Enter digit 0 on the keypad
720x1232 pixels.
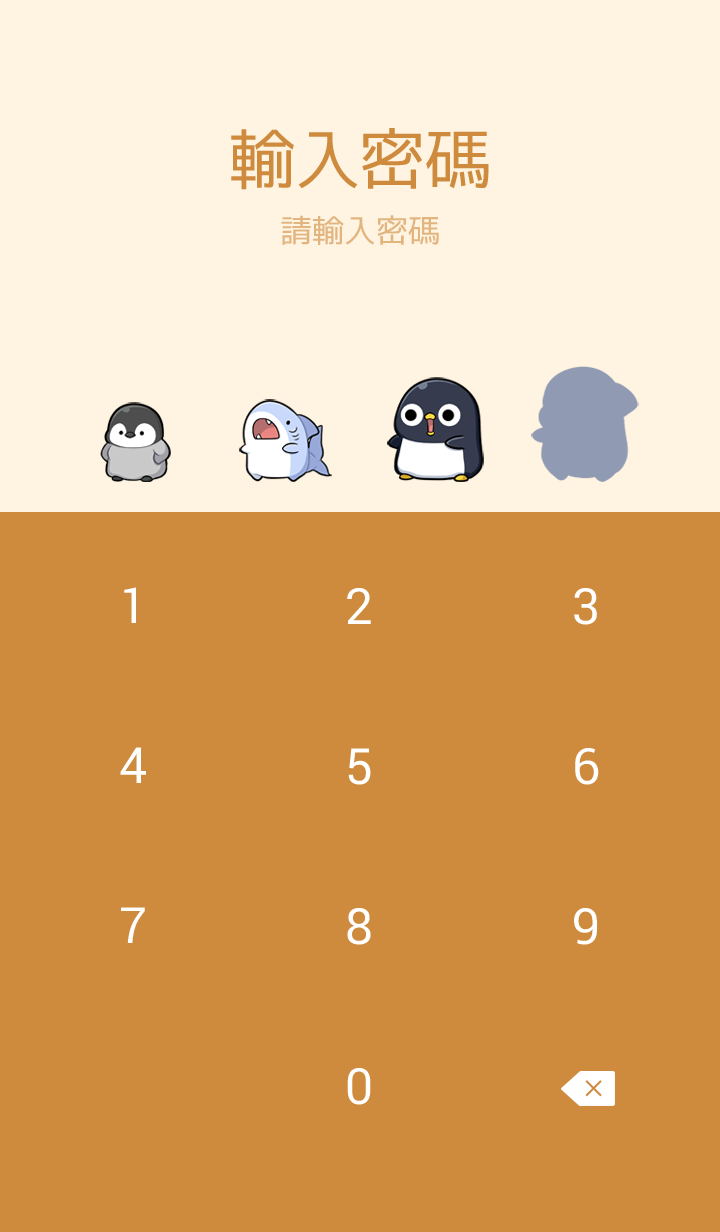pos(359,1087)
